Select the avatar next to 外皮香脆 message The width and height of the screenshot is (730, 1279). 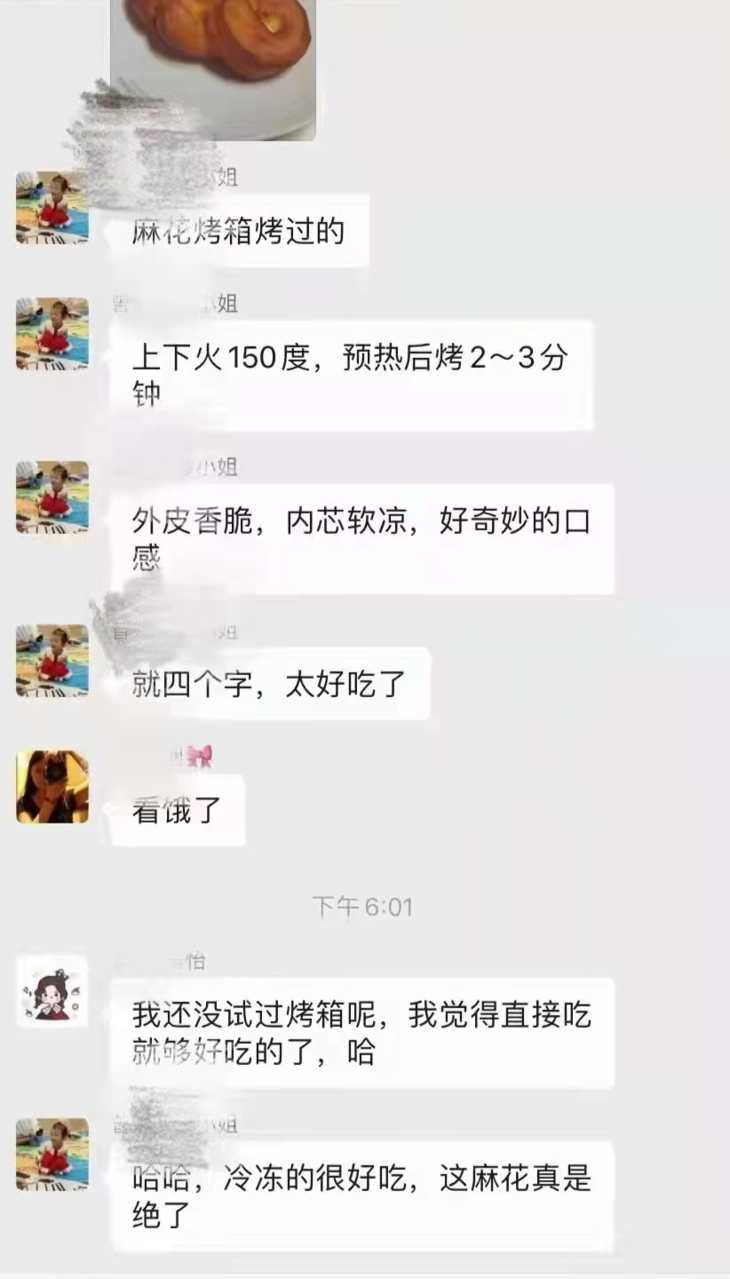[x=52, y=495]
